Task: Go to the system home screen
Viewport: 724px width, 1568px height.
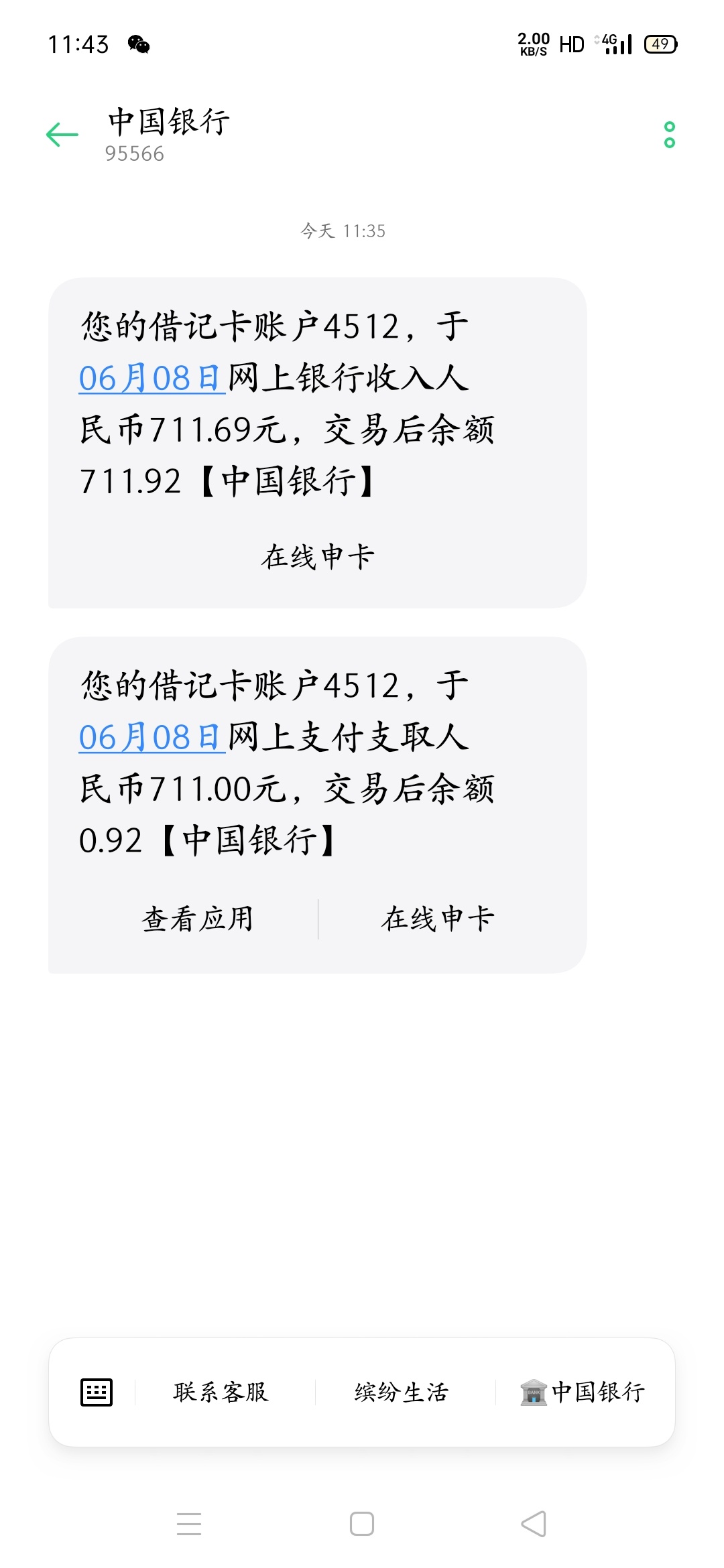Action: [362, 1524]
